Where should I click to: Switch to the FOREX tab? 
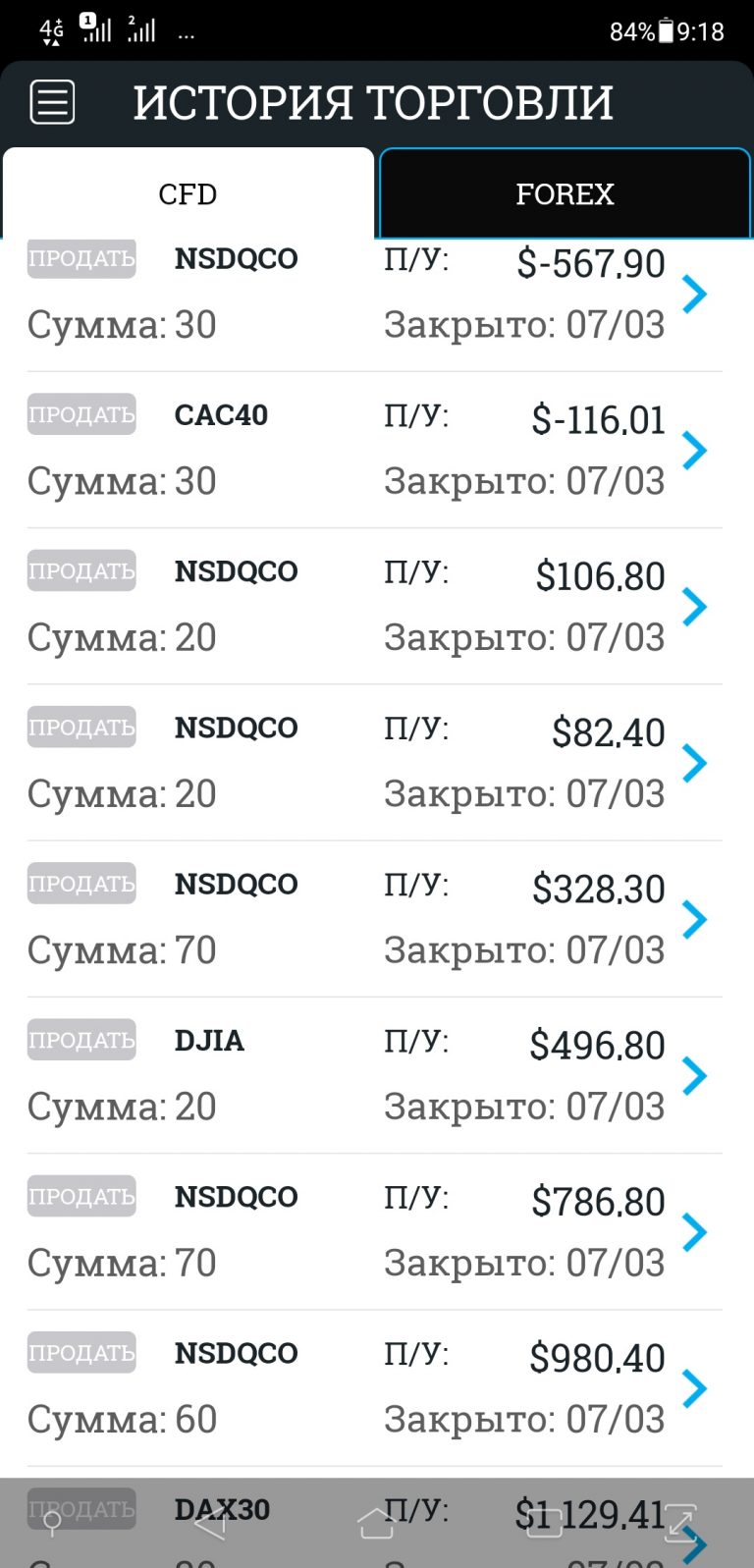coord(565,193)
